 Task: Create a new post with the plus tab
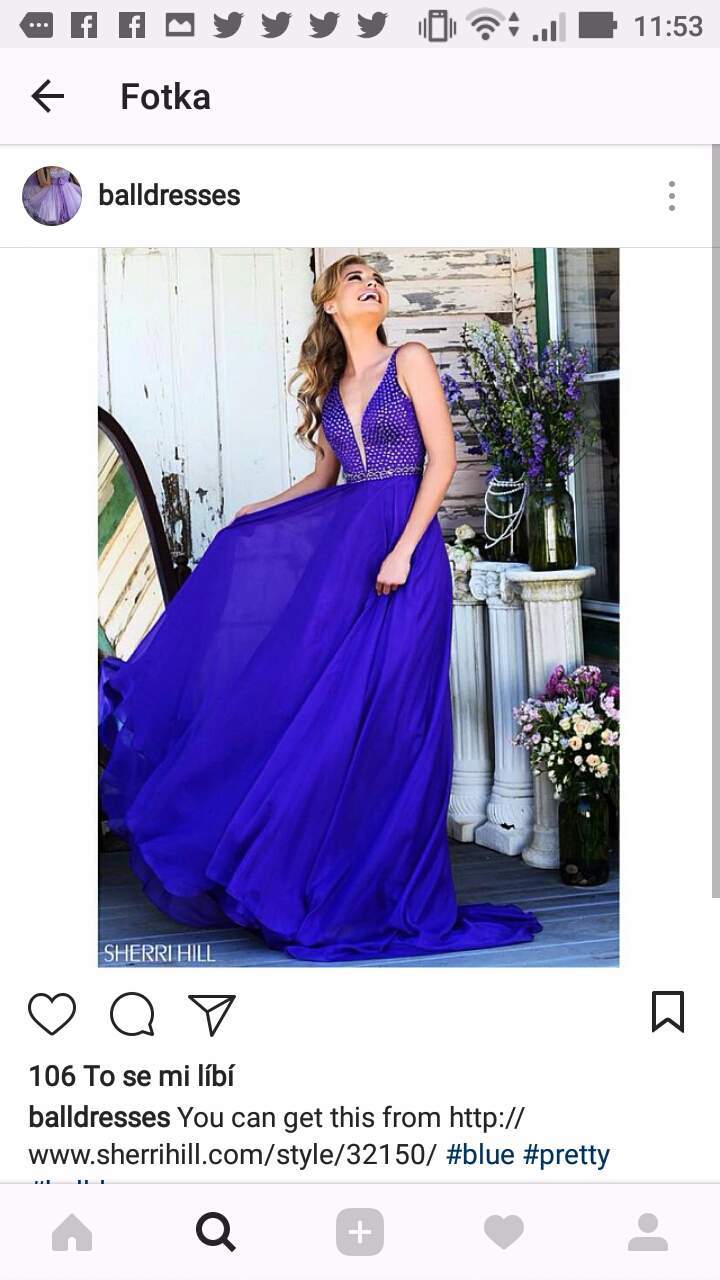coord(360,1232)
